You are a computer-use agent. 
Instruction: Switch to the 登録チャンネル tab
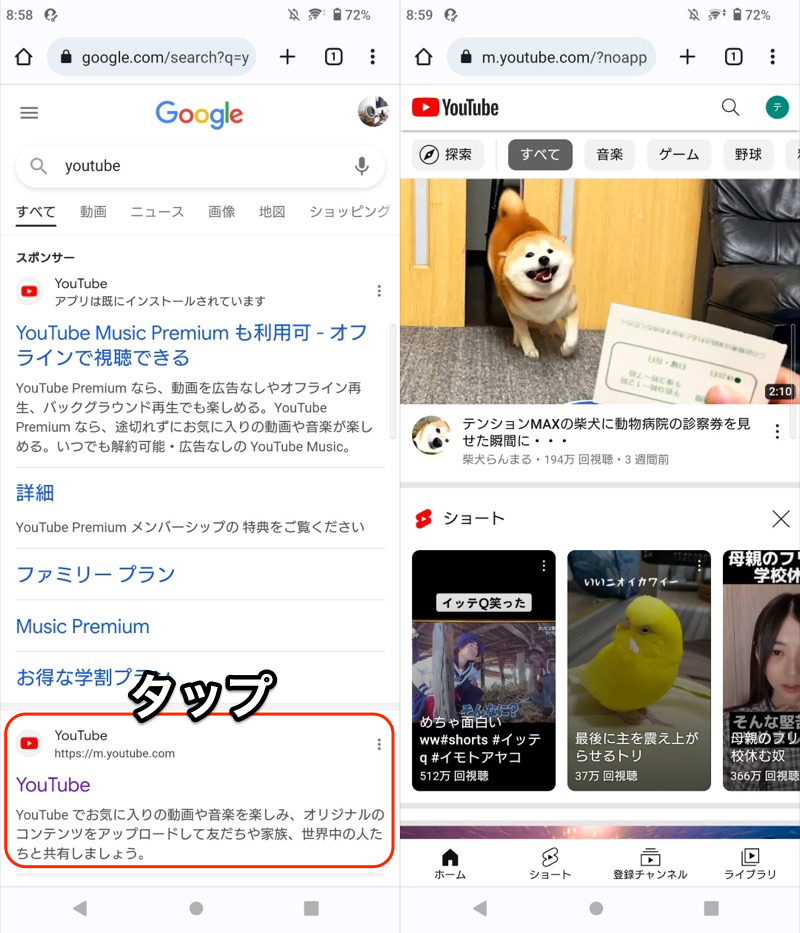tap(650, 863)
